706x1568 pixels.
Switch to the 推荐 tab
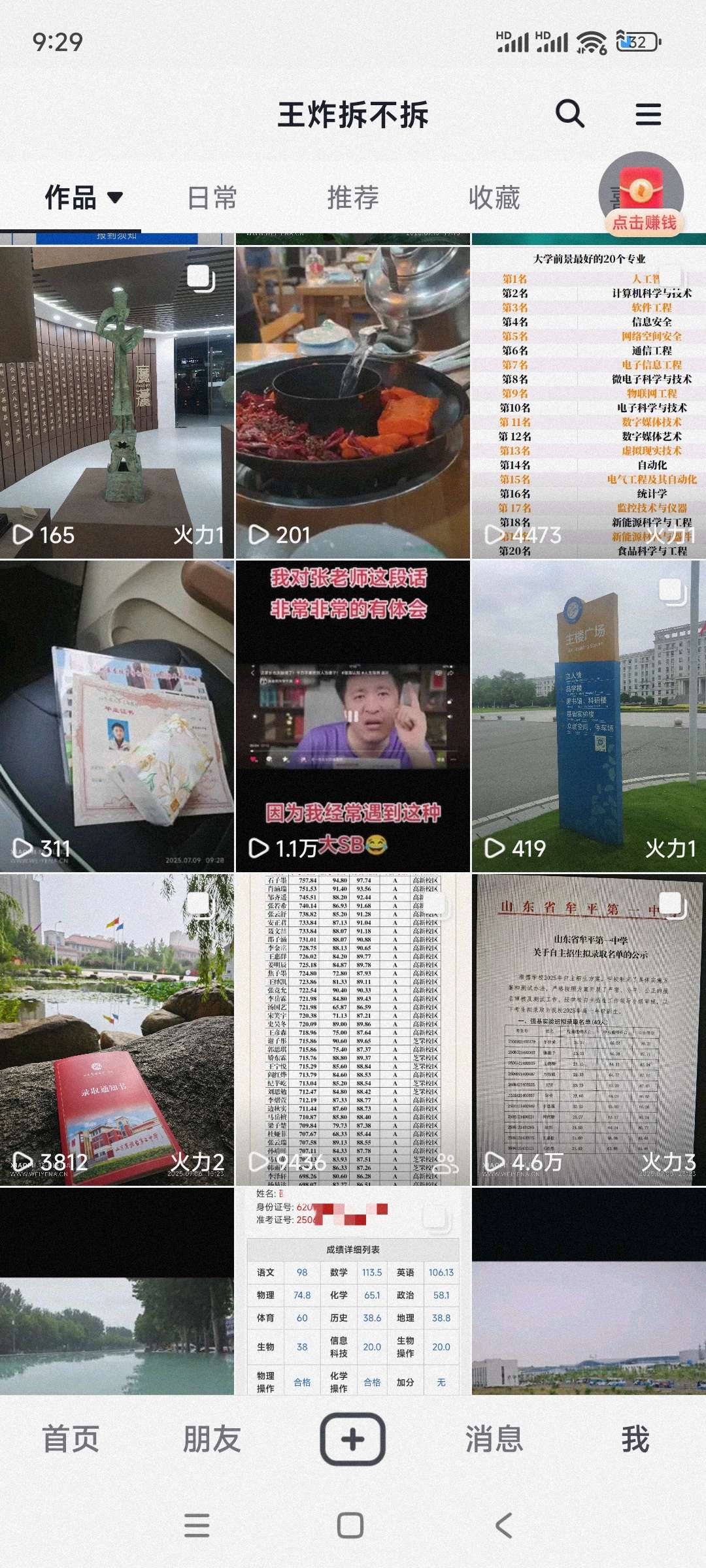(353, 197)
